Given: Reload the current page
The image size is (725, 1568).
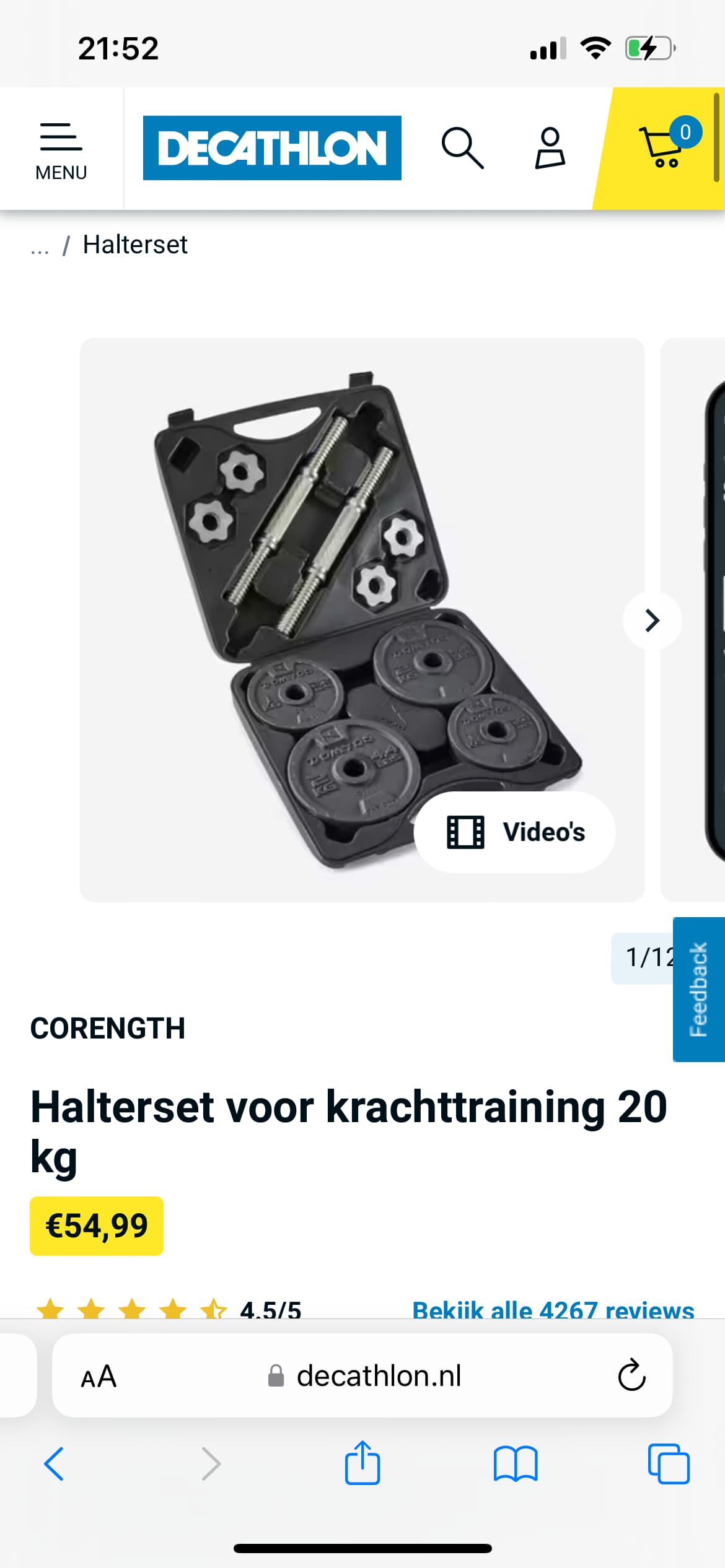Looking at the screenshot, I should click(x=631, y=1375).
